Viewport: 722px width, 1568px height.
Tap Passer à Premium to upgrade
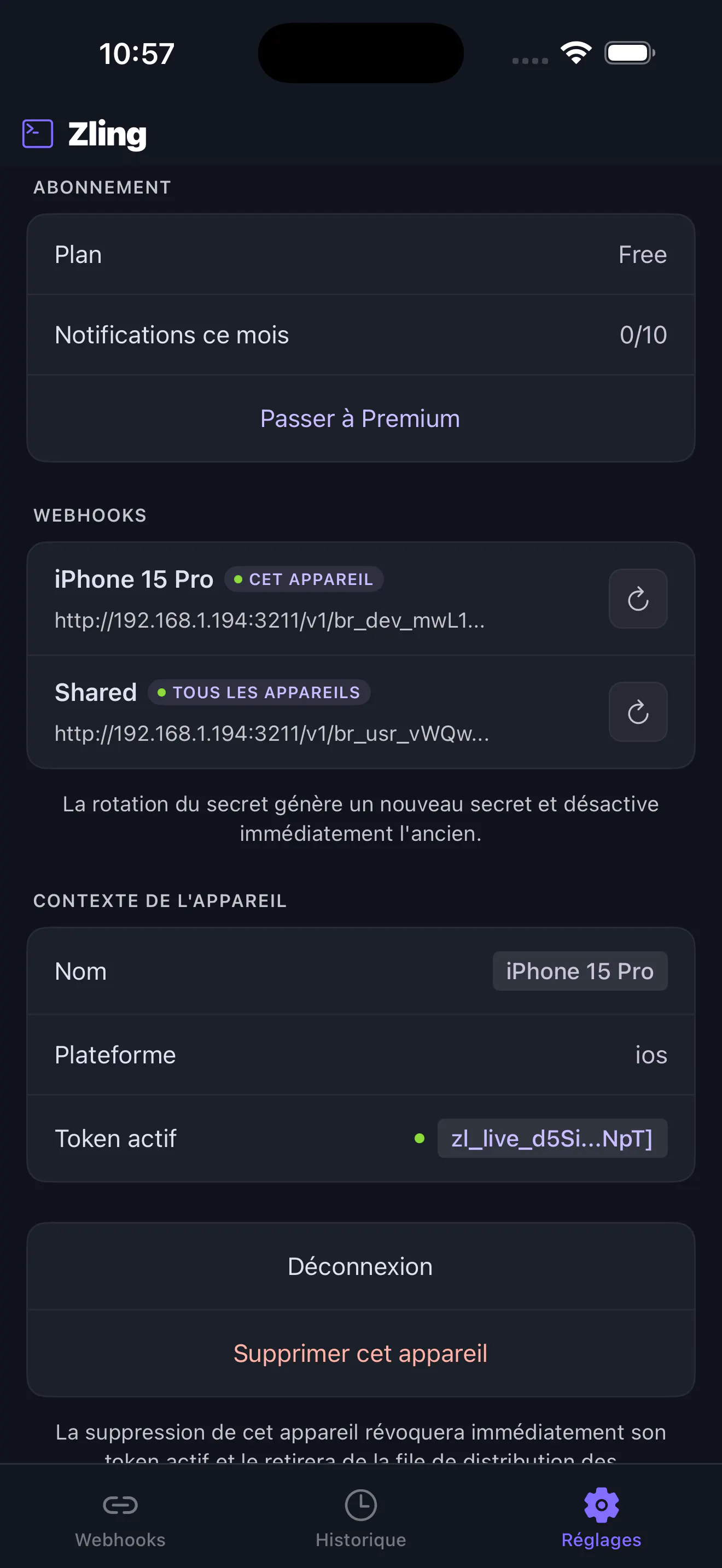(360, 418)
